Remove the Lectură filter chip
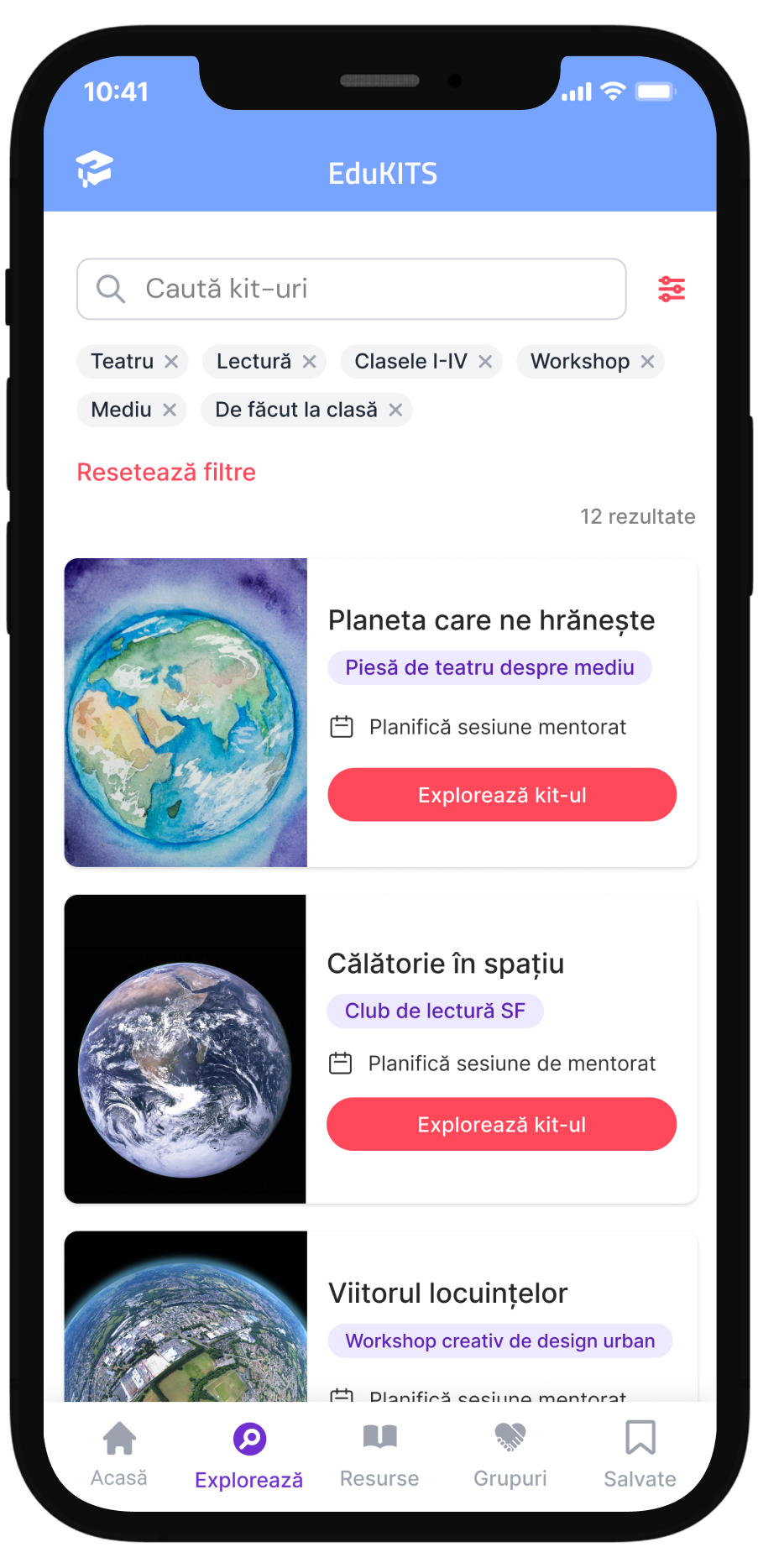The width and height of the screenshot is (758, 1568). (309, 362)
